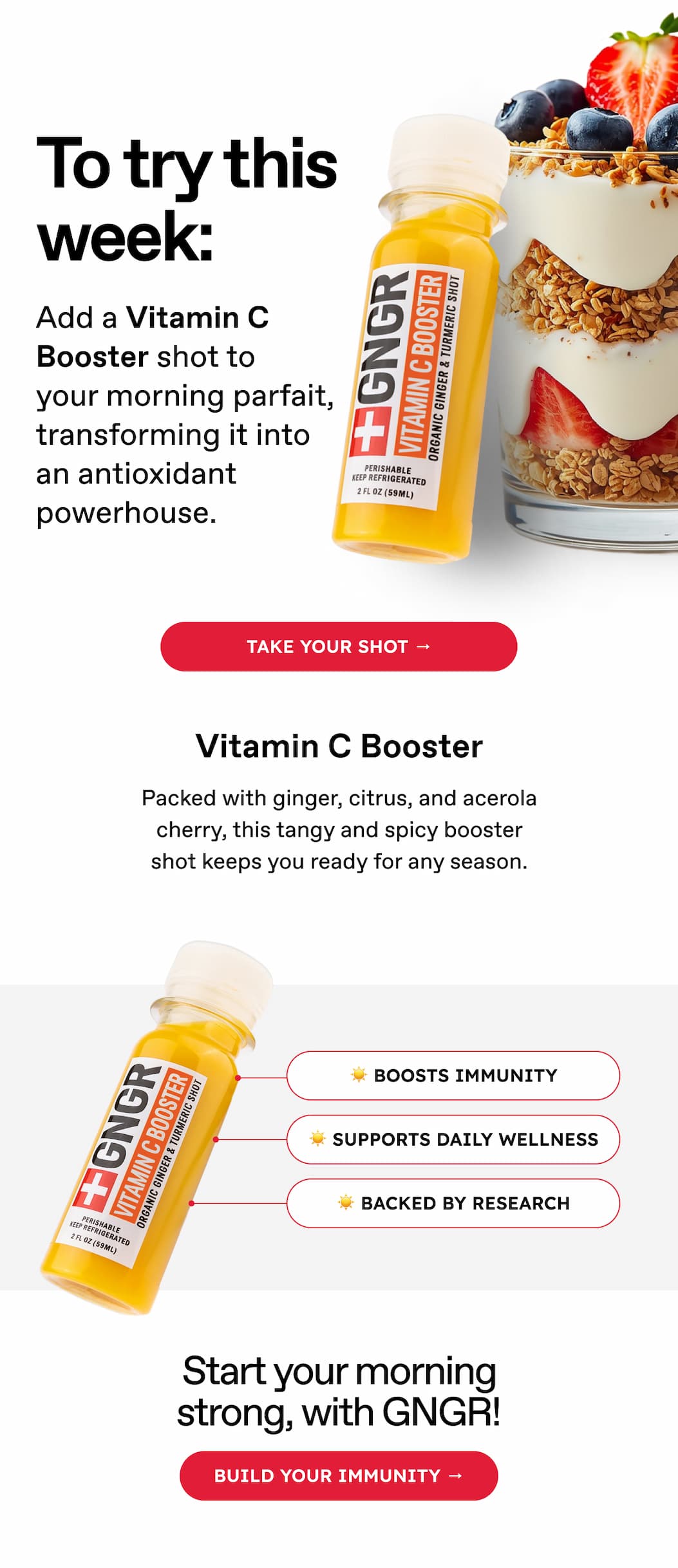This screenshot has height=1568, width=678.
Task: Click the sun icon beside BOOSTS IMMUNITY
Action: point(359,1074)
